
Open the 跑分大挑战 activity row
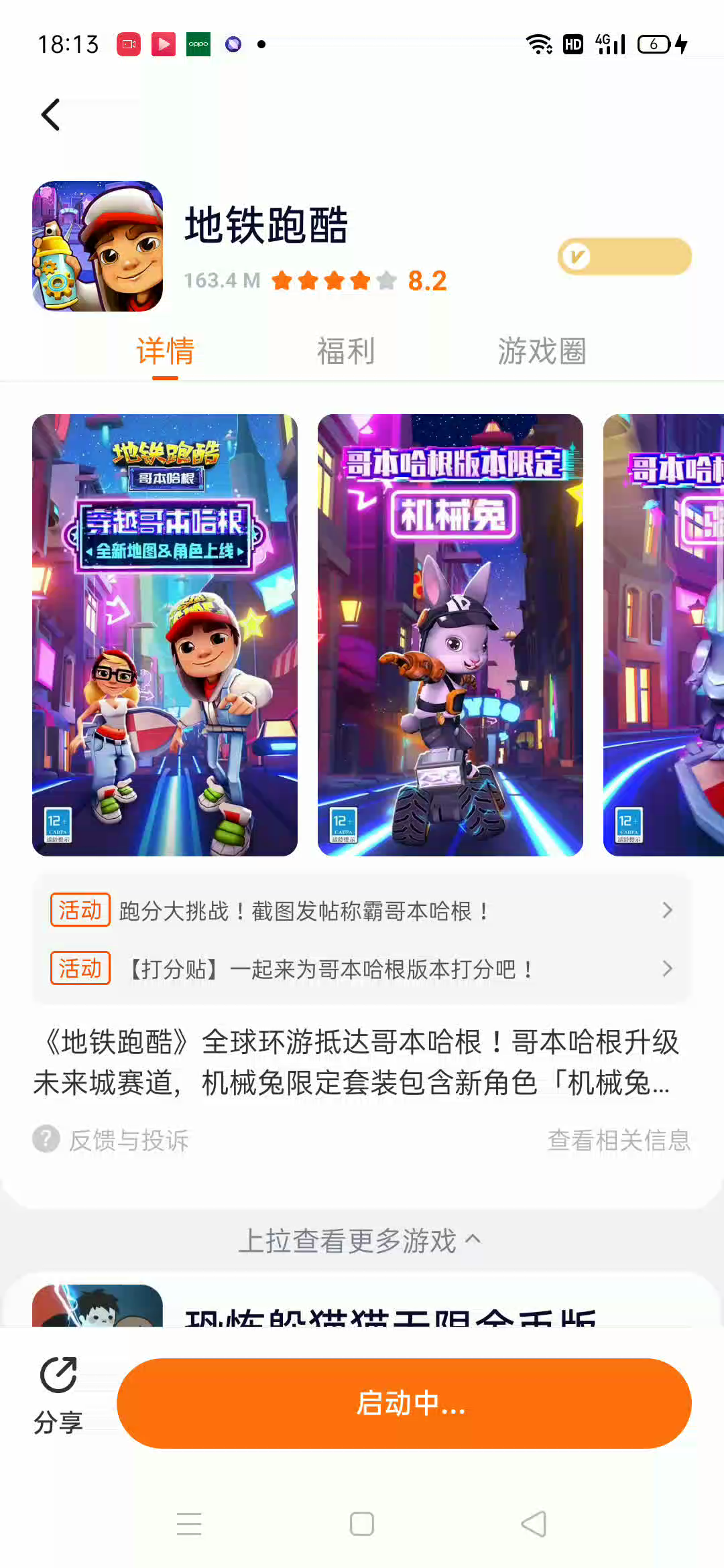pos(362,911)
